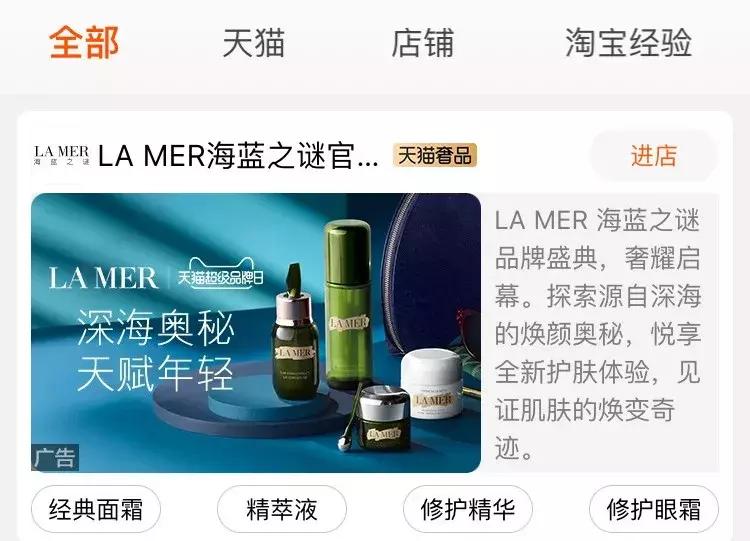The width and height of the screenshot is (750, 541).
Task: Tap 进店 to enter the LA MER store
Action: 653,156
